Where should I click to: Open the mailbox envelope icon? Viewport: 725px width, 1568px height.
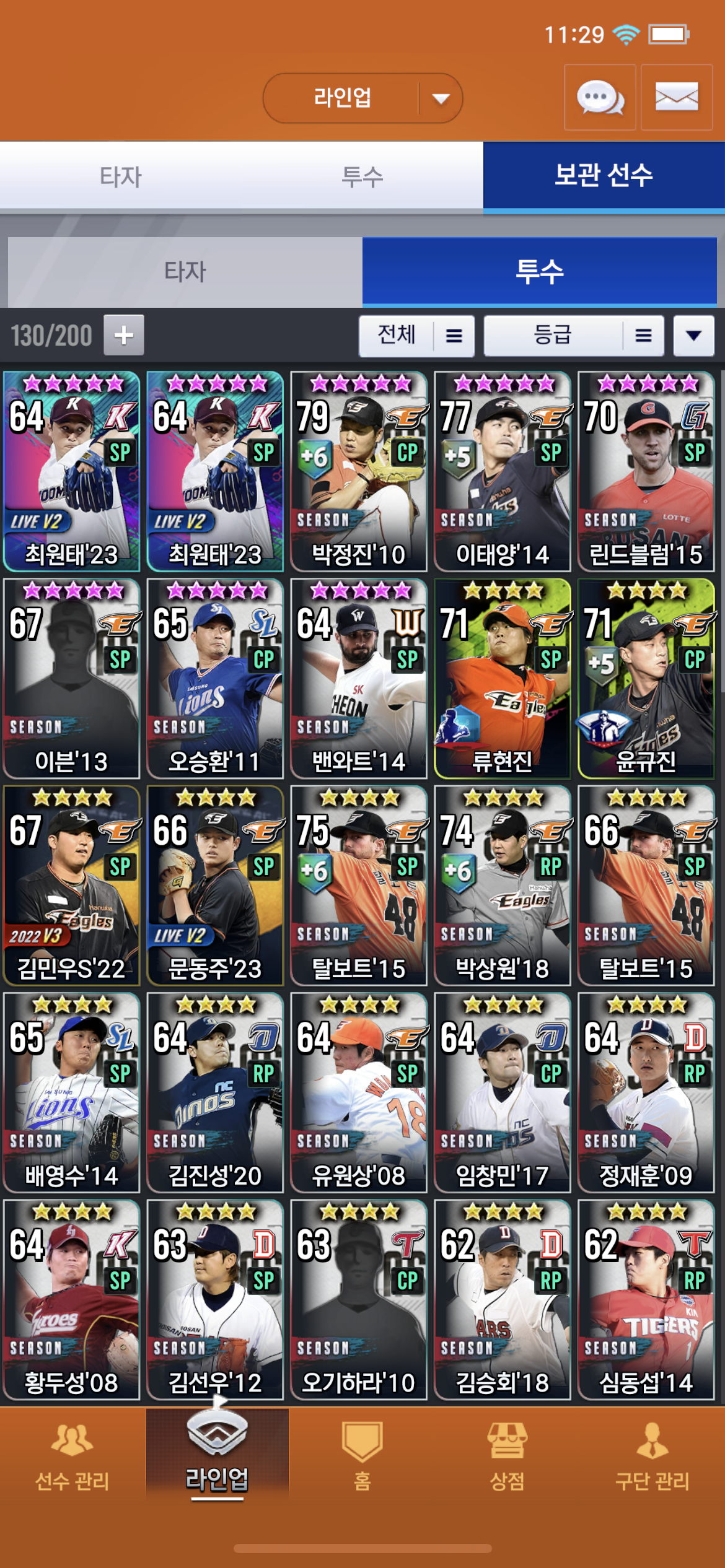coord(676,97)
